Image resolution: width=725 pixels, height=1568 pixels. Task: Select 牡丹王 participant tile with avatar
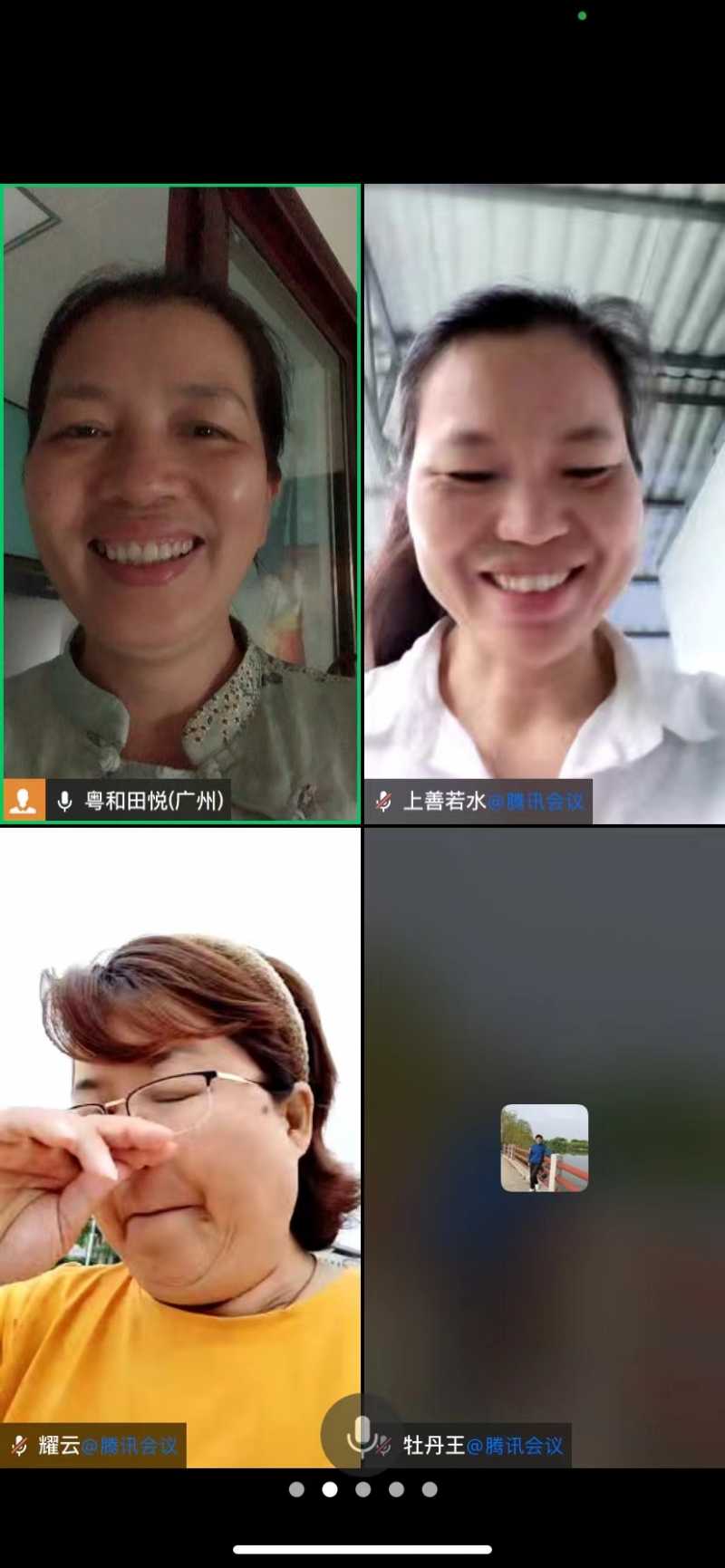pos(545,1147)
